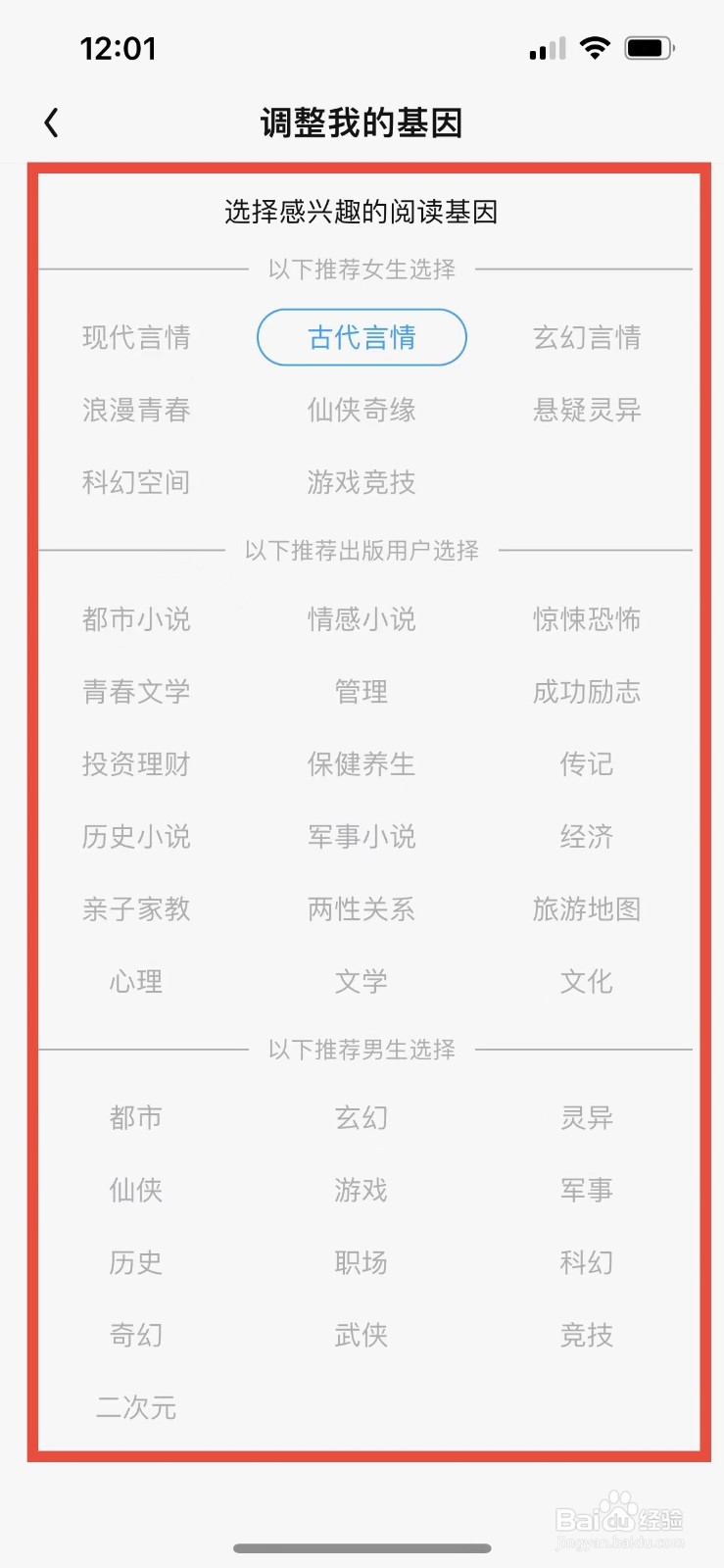Enable the 游戏竞技 genre
This screenshot has height=1568, width=724.
tap(361, 482)
